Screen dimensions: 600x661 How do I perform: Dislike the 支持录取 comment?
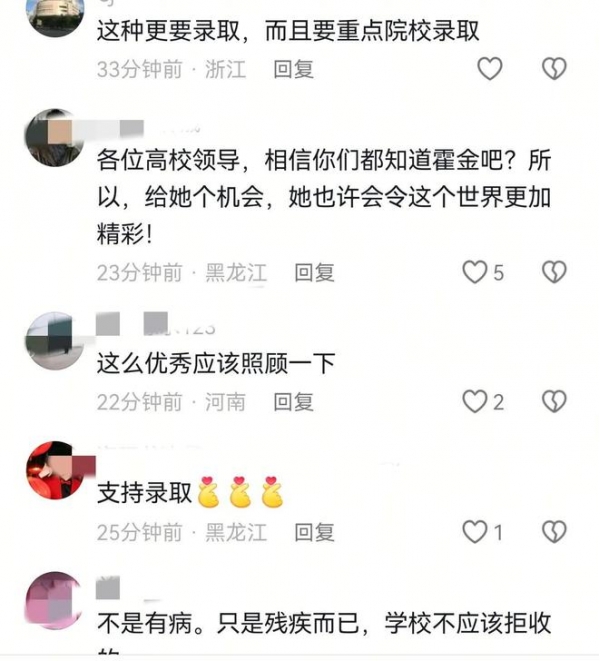click(553, 532)
